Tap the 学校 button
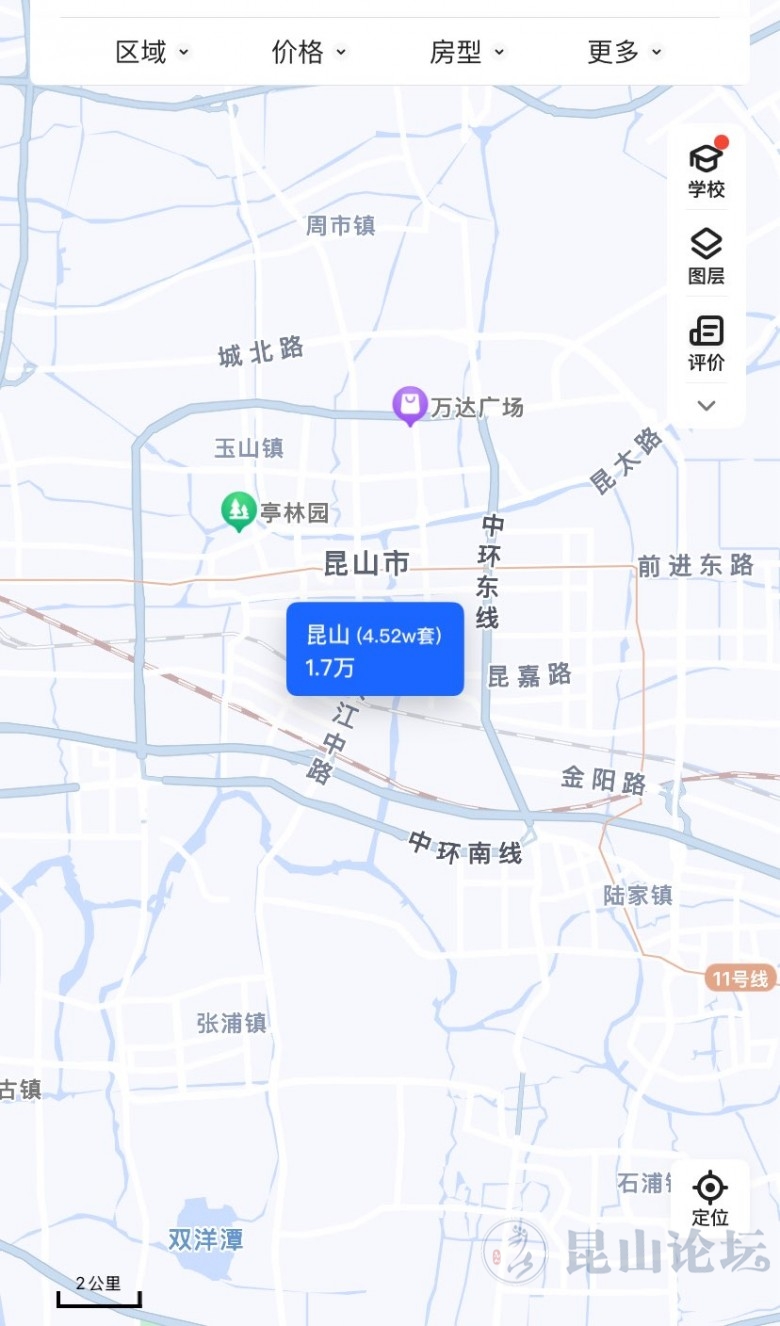Viewport: 780px width, 1326px height. pyautogui.click(x=706, y=170)
